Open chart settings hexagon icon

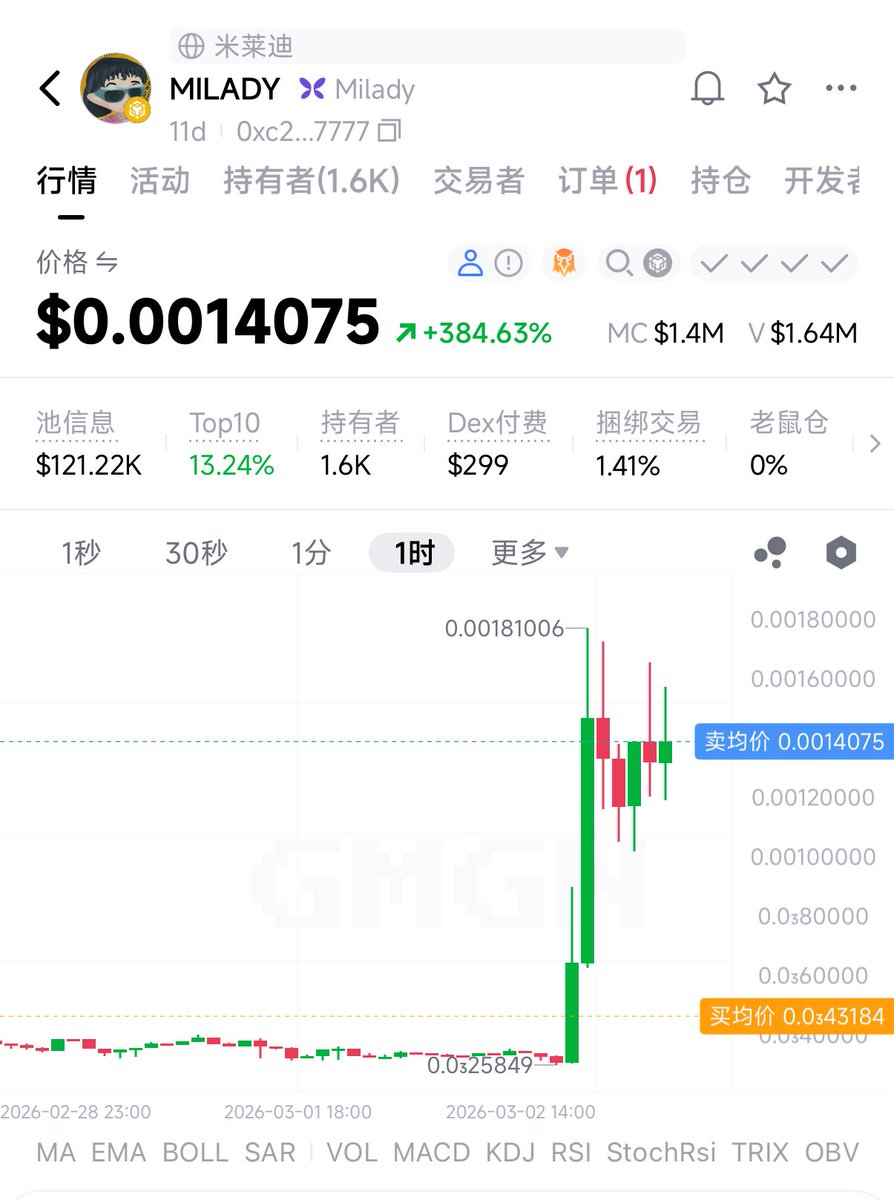pyautogui.click(x=841, y=552)
